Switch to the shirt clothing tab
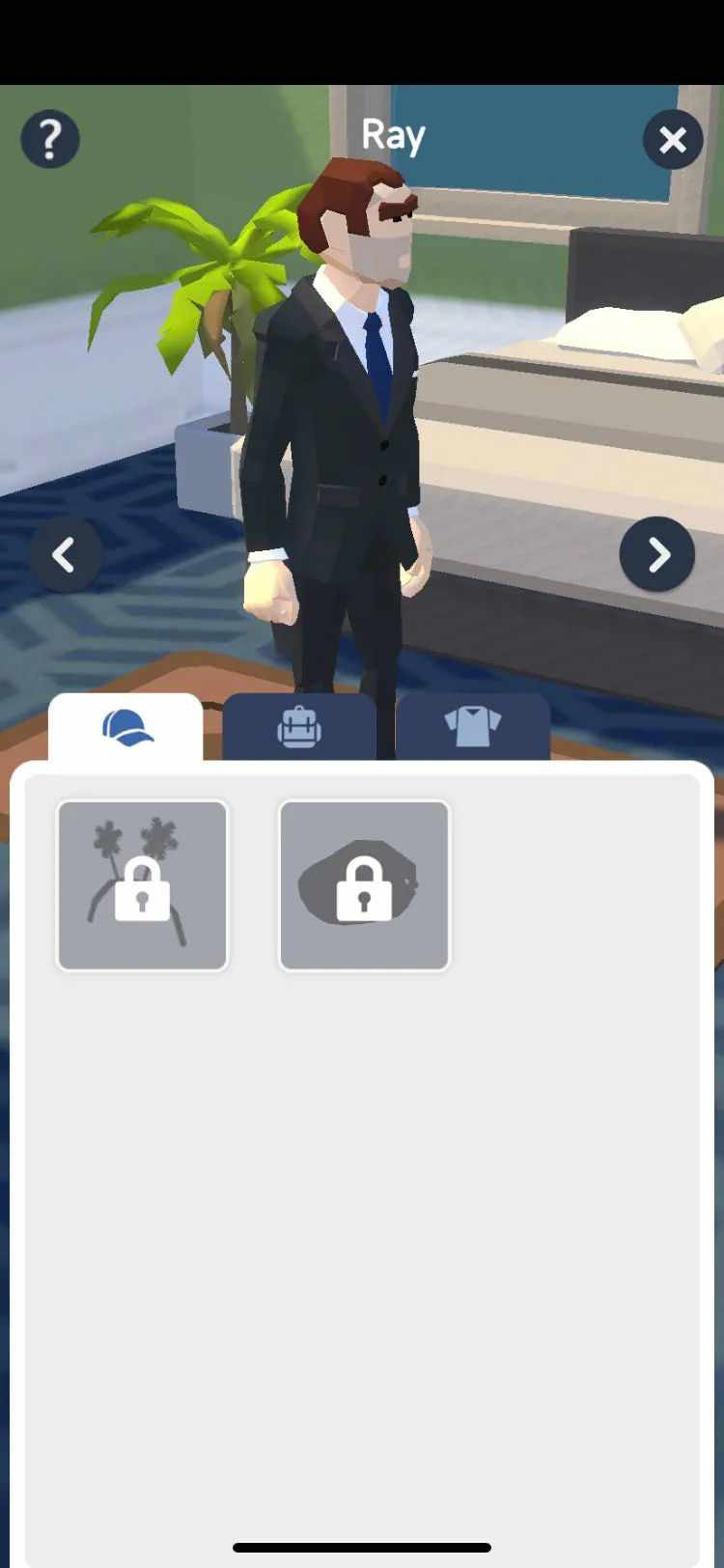Screen dimensions: 724x1568 click(x=473, y=727)
